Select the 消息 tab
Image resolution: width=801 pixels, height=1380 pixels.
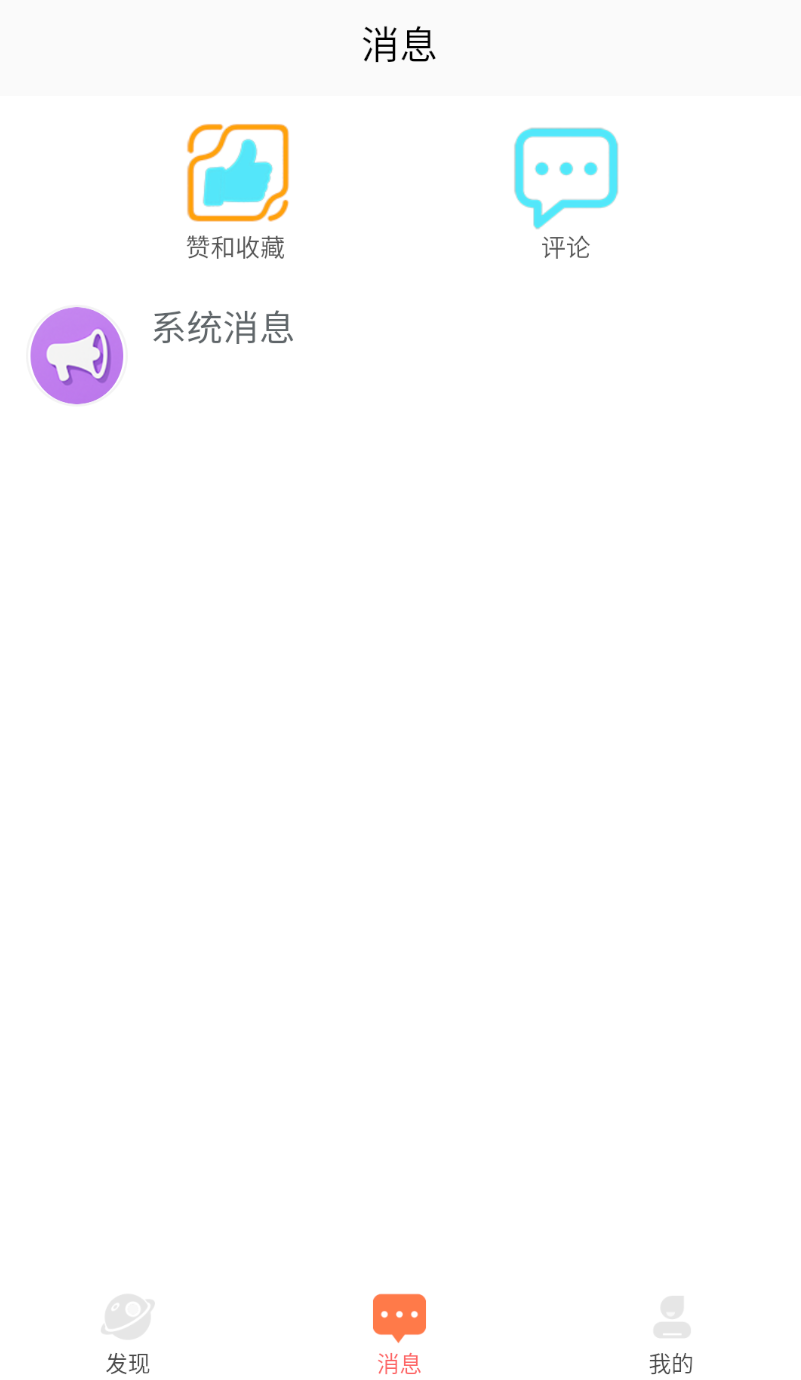click(x=399, y=1334)
